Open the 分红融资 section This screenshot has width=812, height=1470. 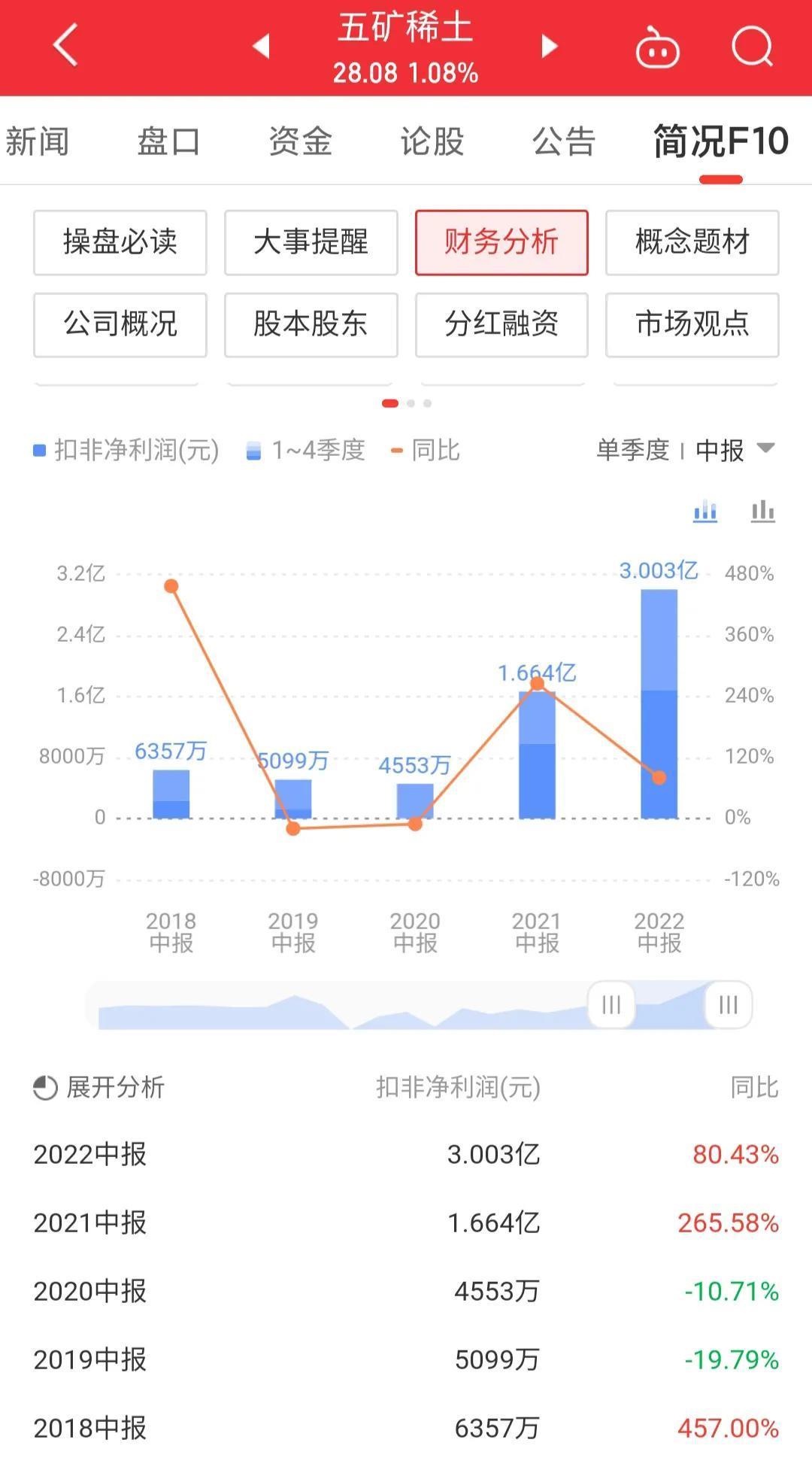501,324
